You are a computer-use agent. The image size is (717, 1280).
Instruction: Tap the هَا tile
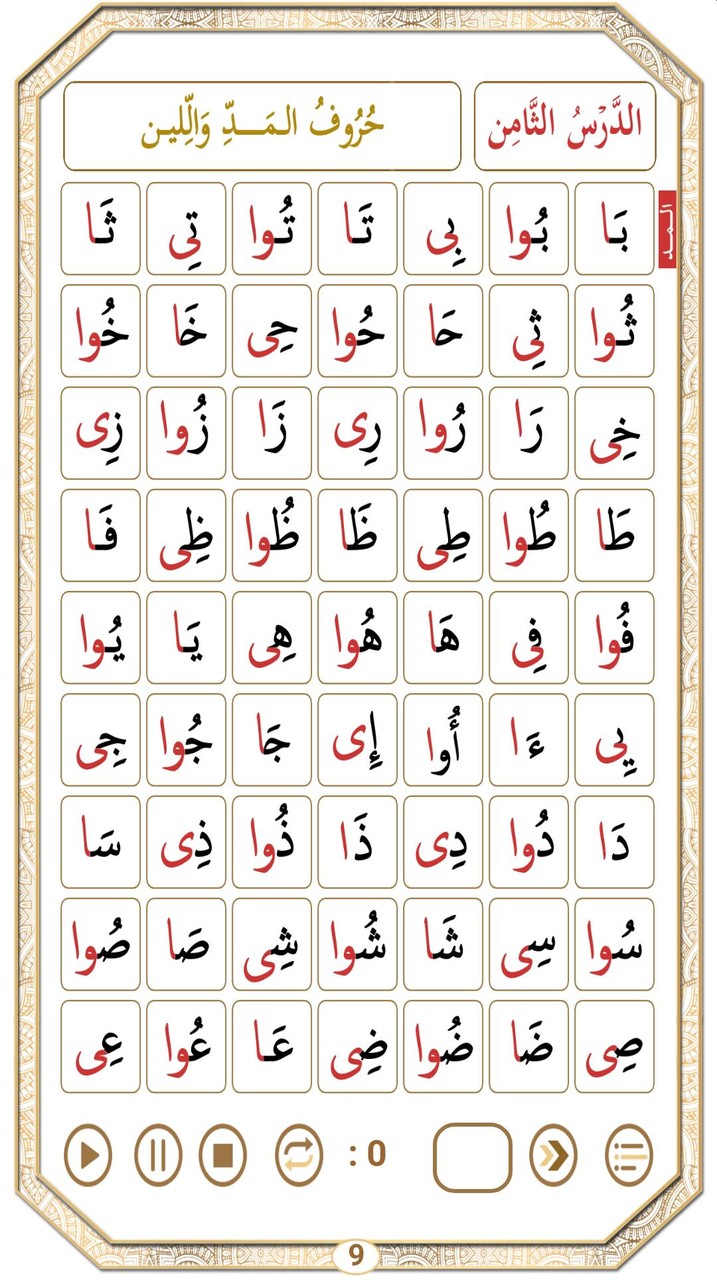(x=443, y=637)
